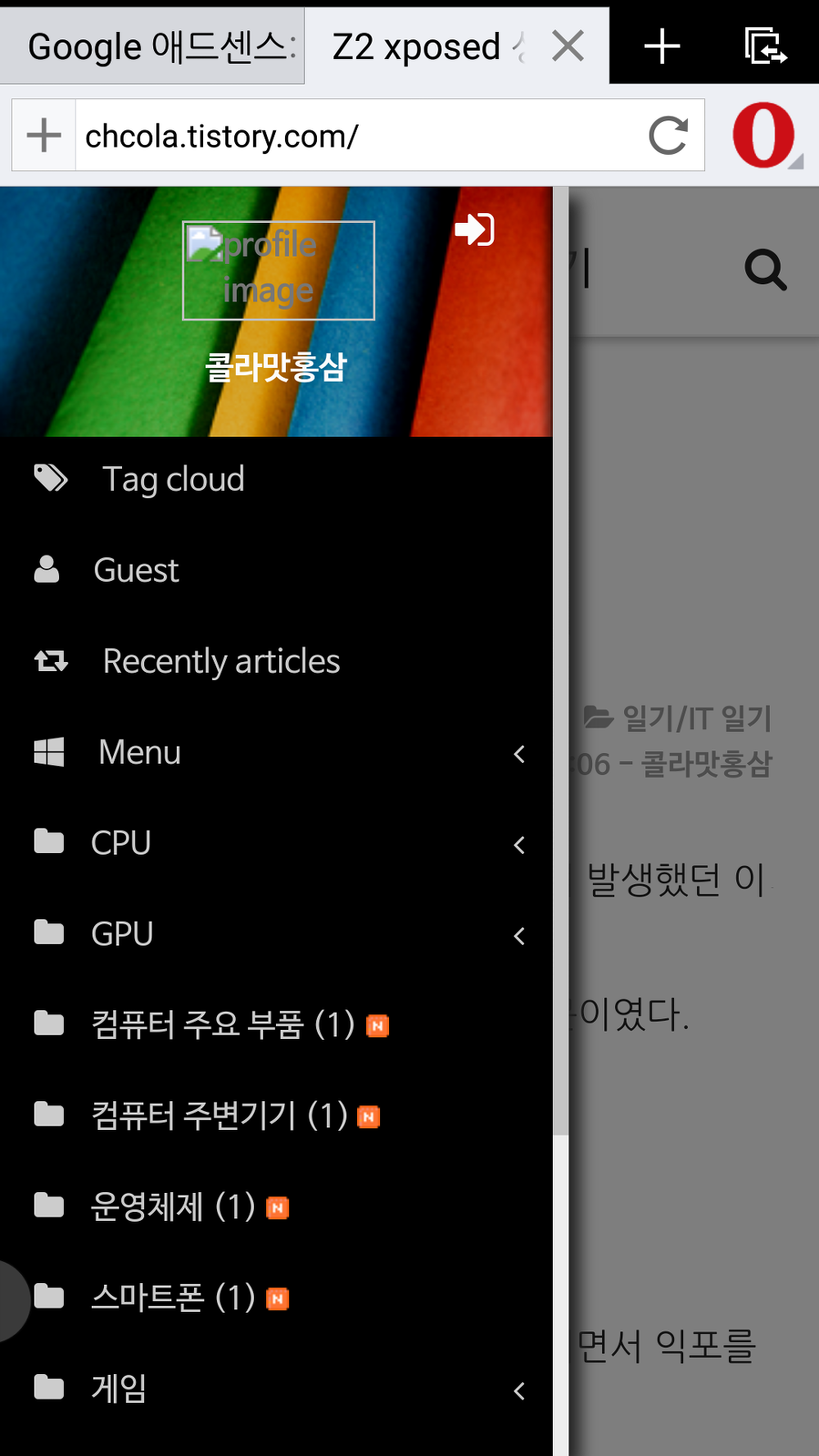
Task: Open the blog search magnifier
Action: tap(766, 270)
